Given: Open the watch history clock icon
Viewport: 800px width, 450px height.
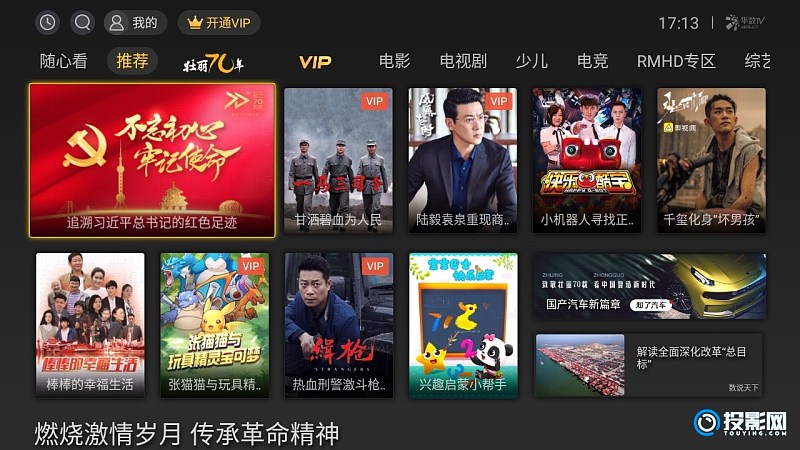Looking at the screenshot, I should pyautogui.click(x=48, y=22).
